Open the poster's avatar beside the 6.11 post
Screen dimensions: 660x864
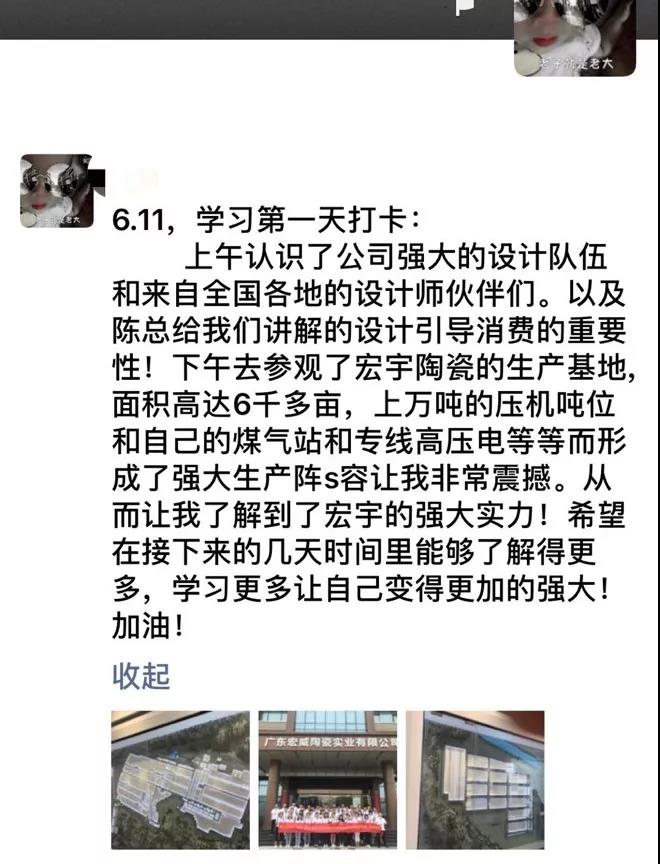[x=57, y=191]
